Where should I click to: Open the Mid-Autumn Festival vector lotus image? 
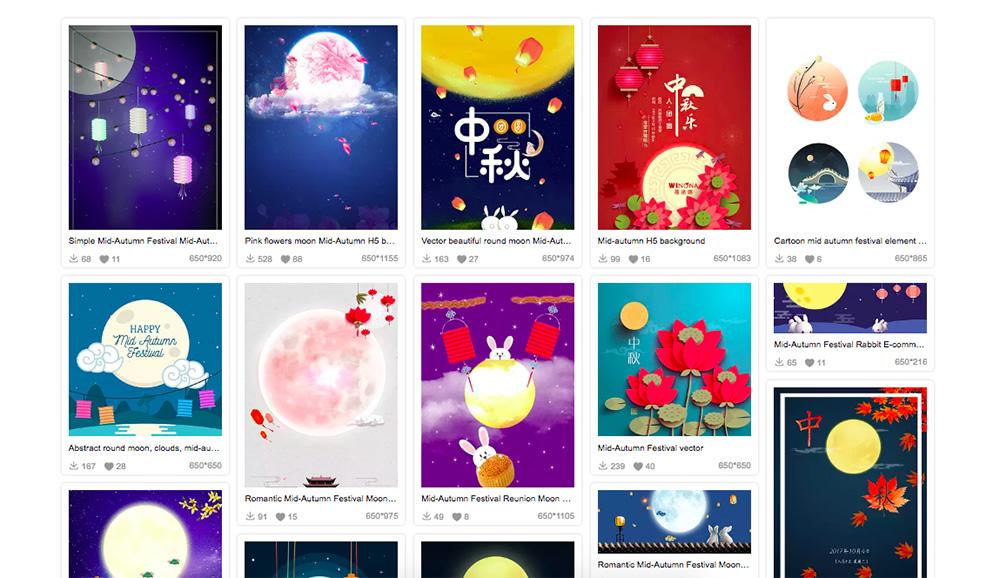pyautogui.click(x=674, y=359)
